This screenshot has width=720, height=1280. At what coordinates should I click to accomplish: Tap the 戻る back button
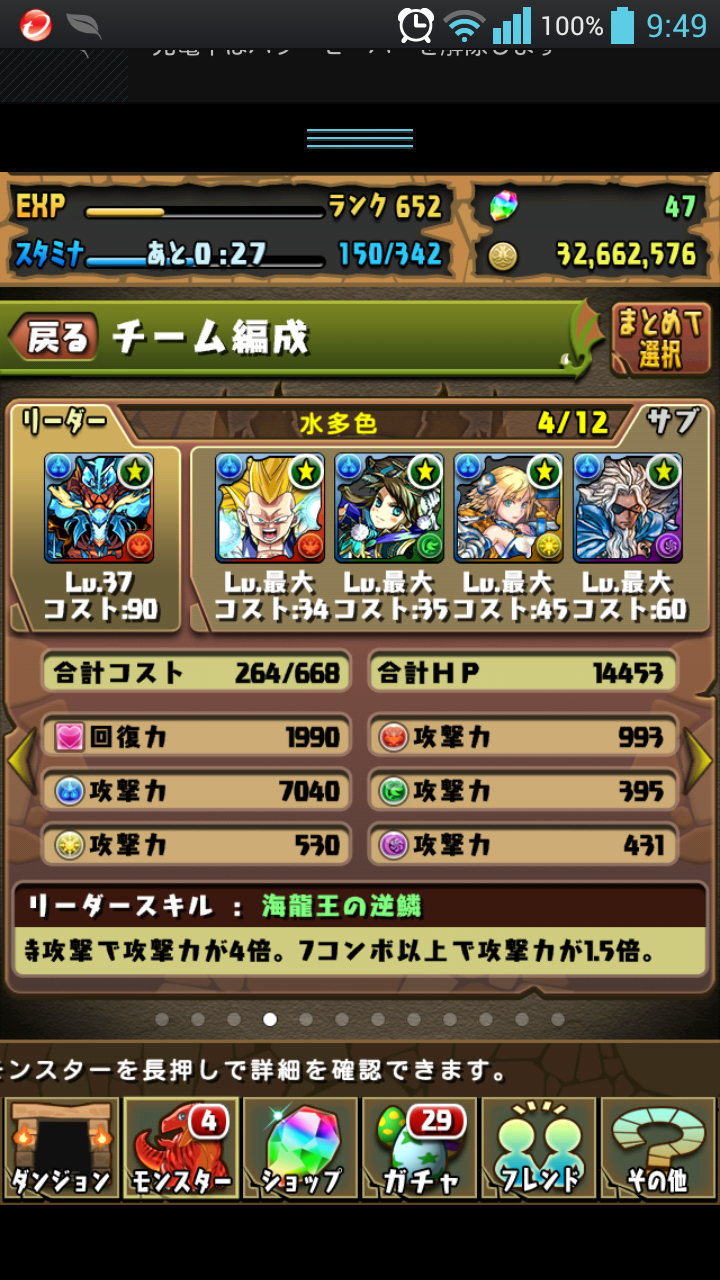(55, 338)
